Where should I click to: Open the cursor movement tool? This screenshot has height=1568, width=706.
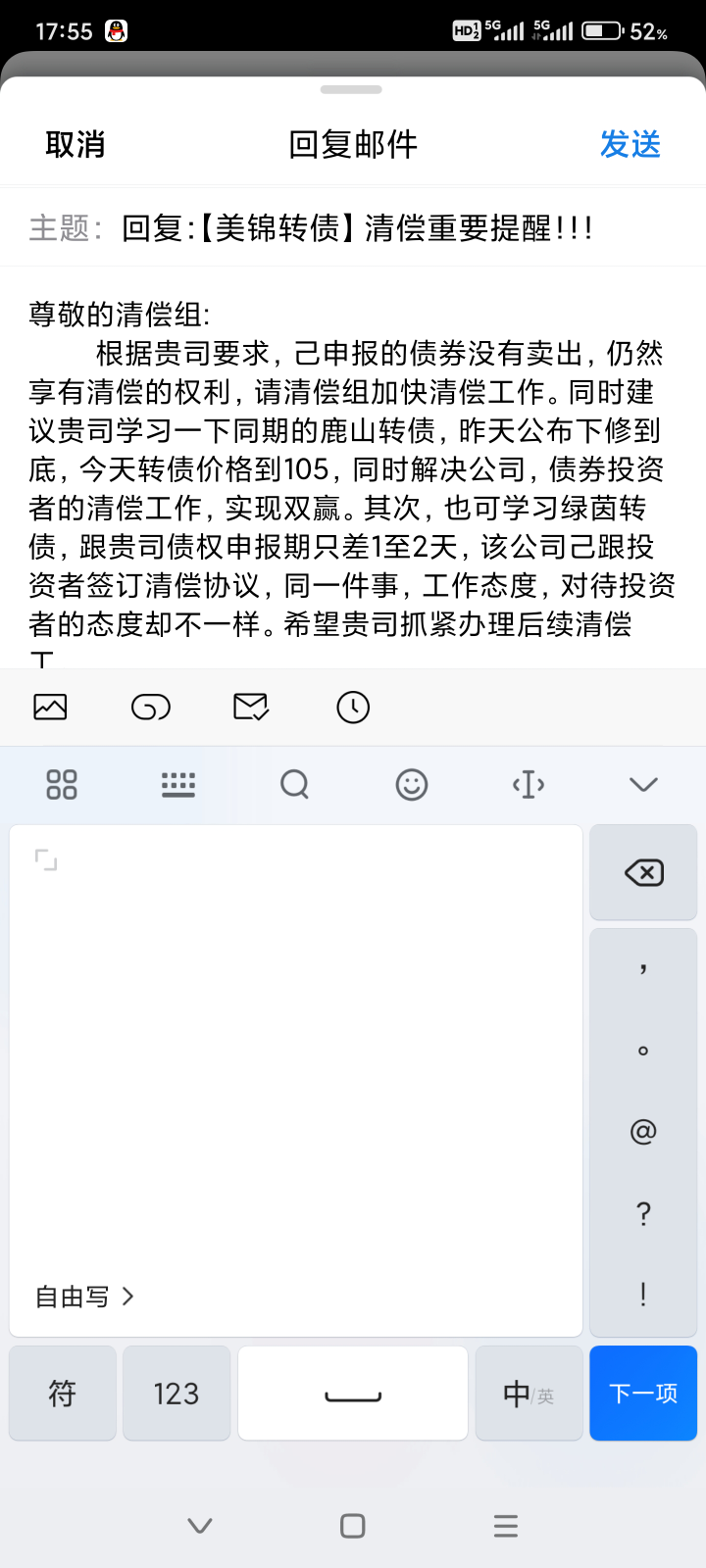(528, 784)
